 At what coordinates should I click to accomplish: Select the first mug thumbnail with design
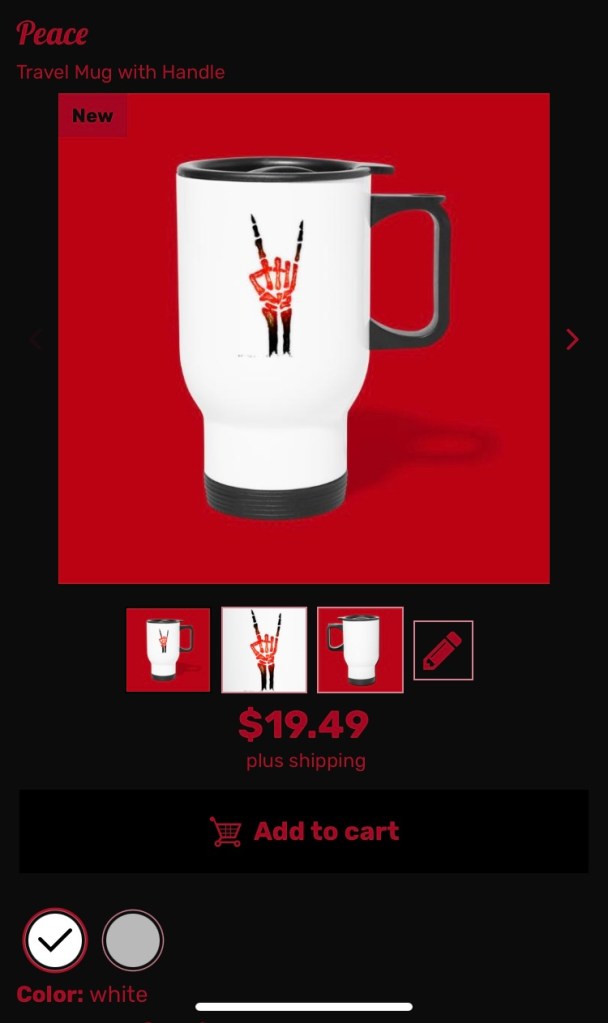(x=168, y=650)
